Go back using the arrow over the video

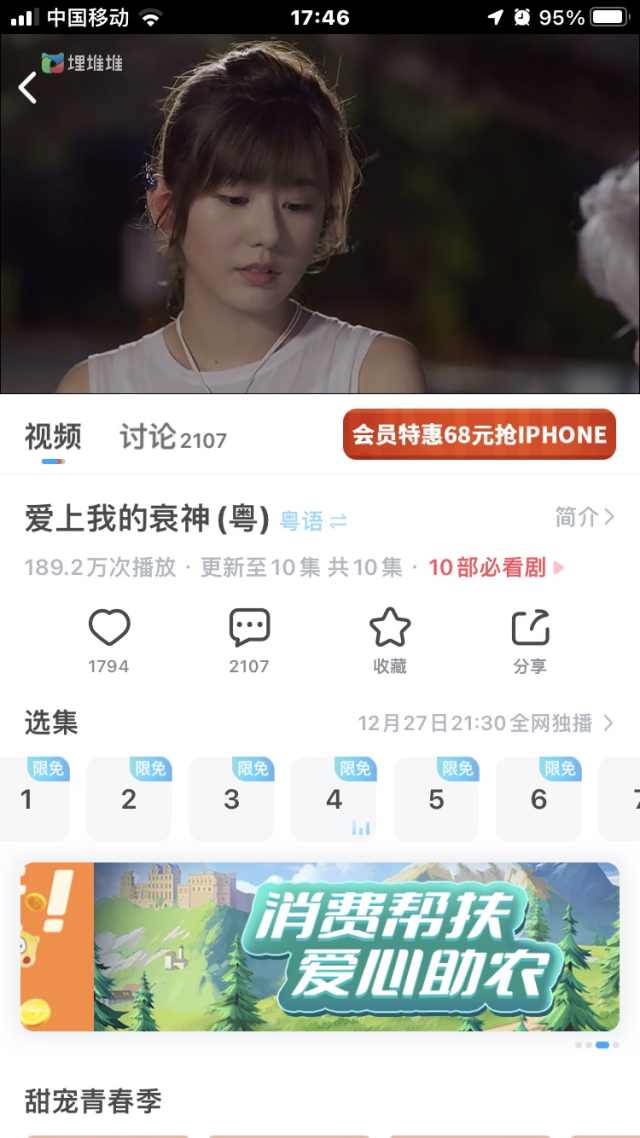tap(28, 88)
